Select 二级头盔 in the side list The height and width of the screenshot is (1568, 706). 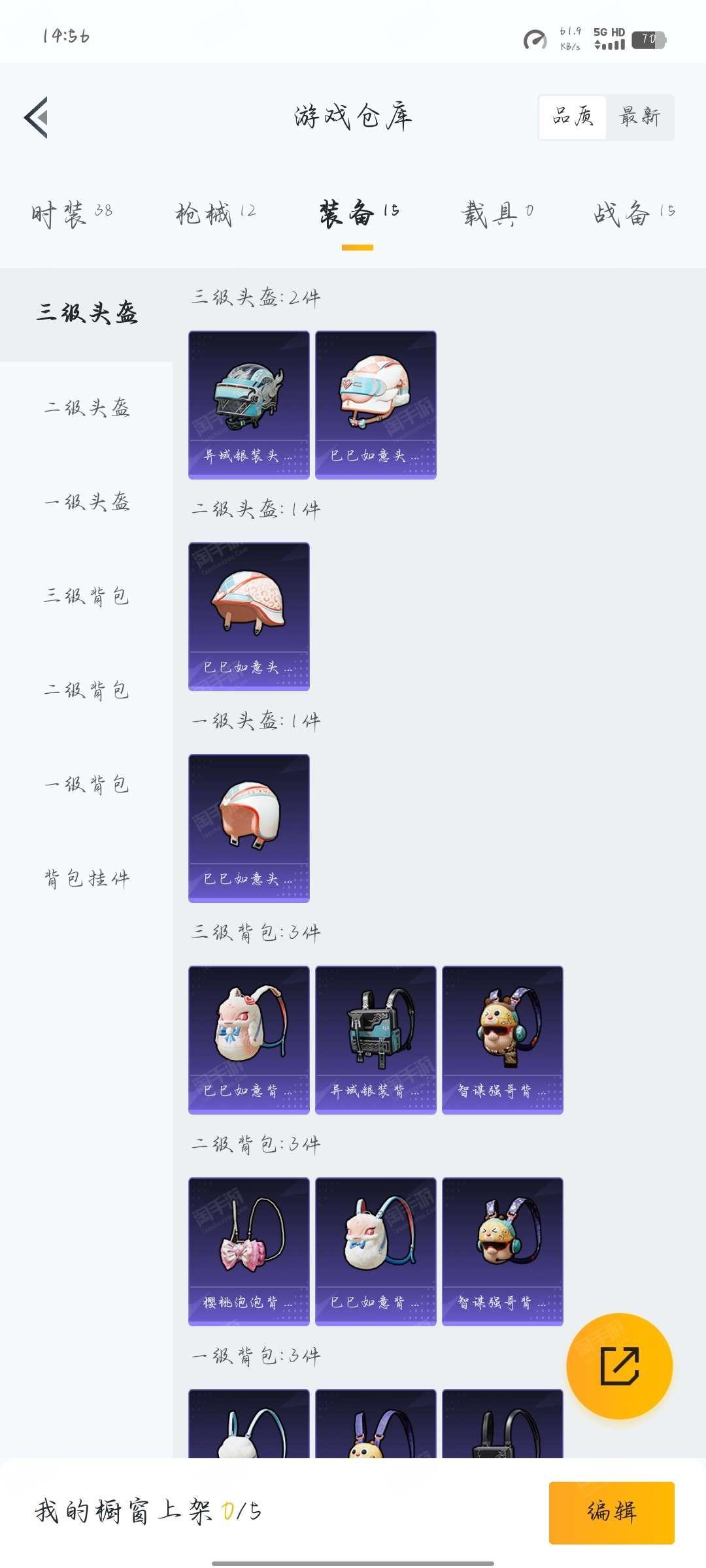tap(86, 408)
